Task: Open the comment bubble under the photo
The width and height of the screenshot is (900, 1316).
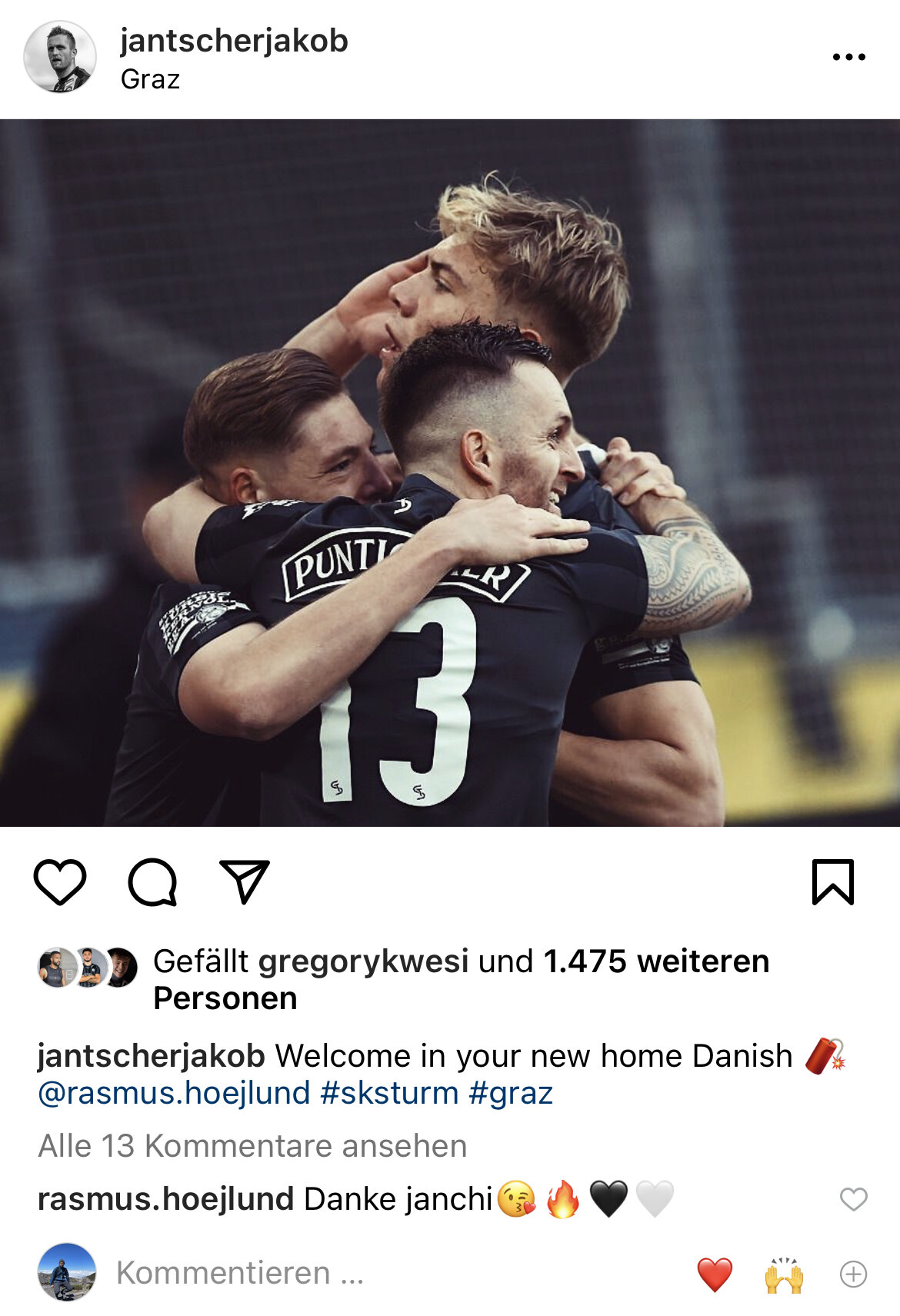Action: (152, 881)
